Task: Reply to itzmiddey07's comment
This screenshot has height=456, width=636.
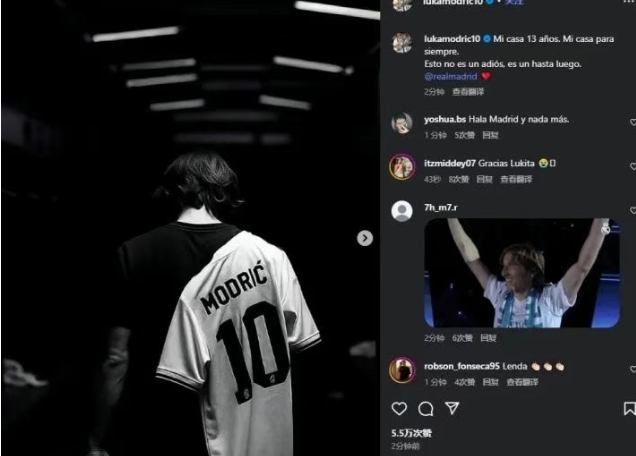Action: 485,179
